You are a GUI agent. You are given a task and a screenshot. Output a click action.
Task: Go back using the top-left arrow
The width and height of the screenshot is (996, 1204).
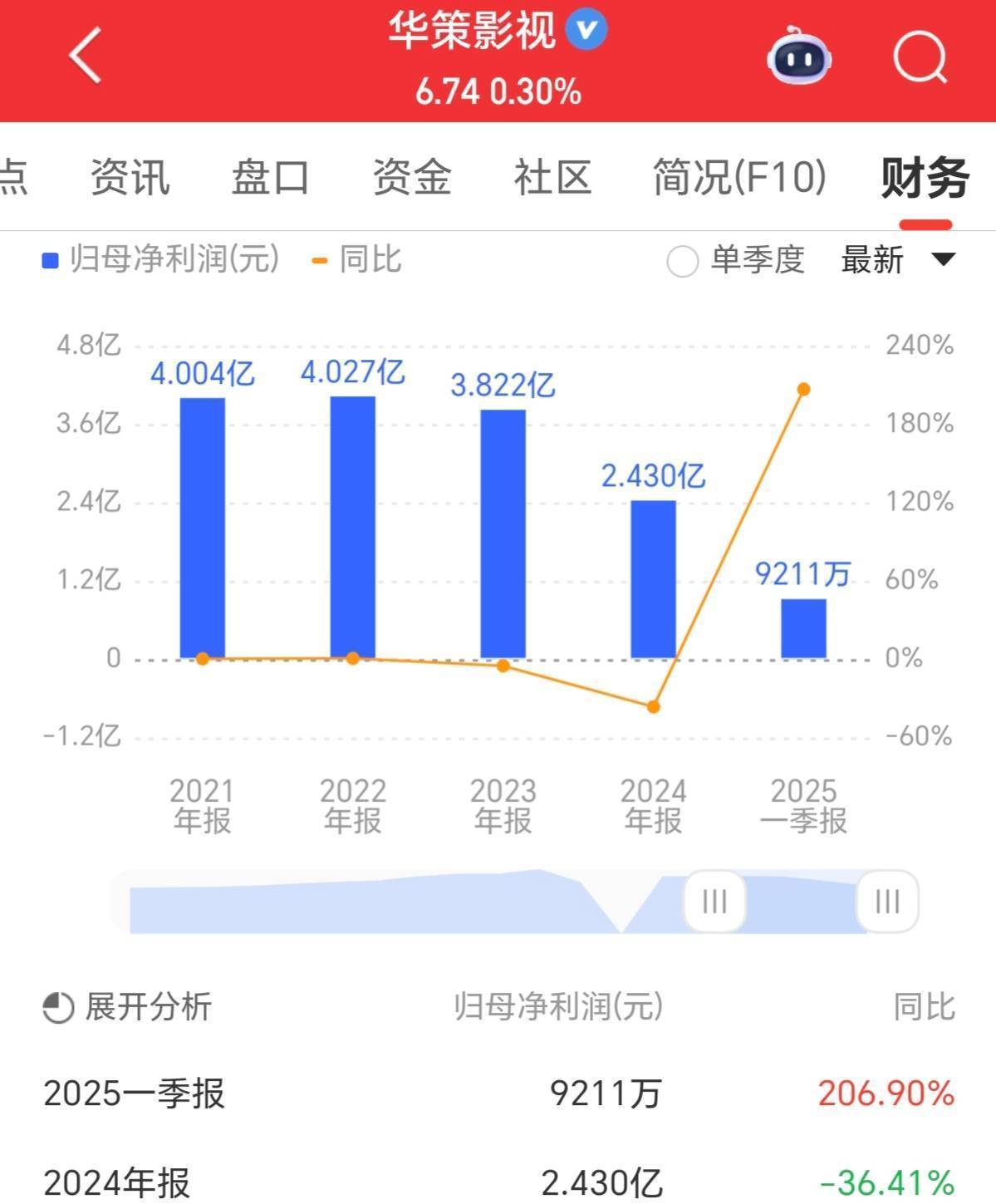[86, 56]
